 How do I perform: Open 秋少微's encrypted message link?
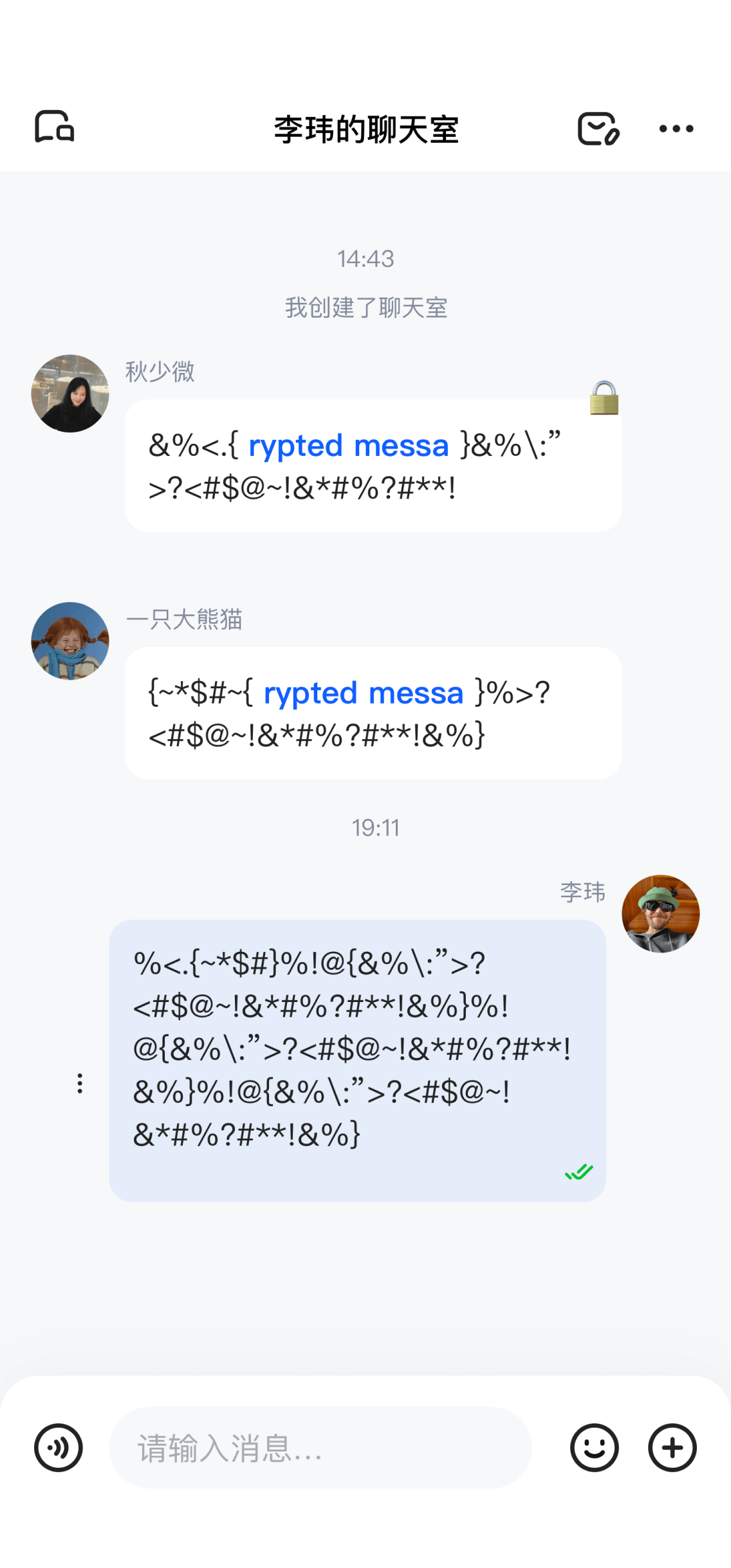[348, 446]
